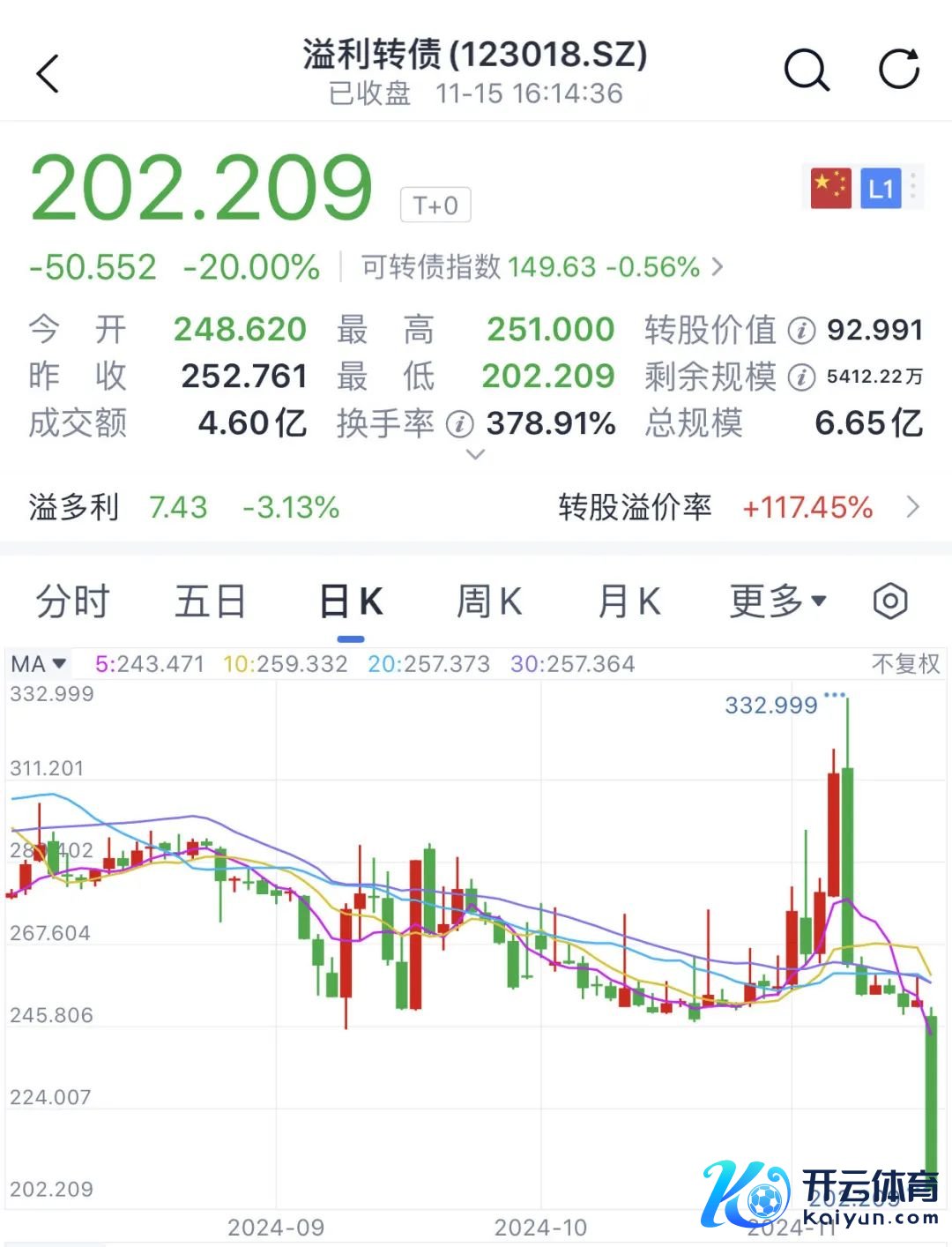Expand the quote details chevron
952x1247 pixels.
pyautogui.click(x=475, y=454)
